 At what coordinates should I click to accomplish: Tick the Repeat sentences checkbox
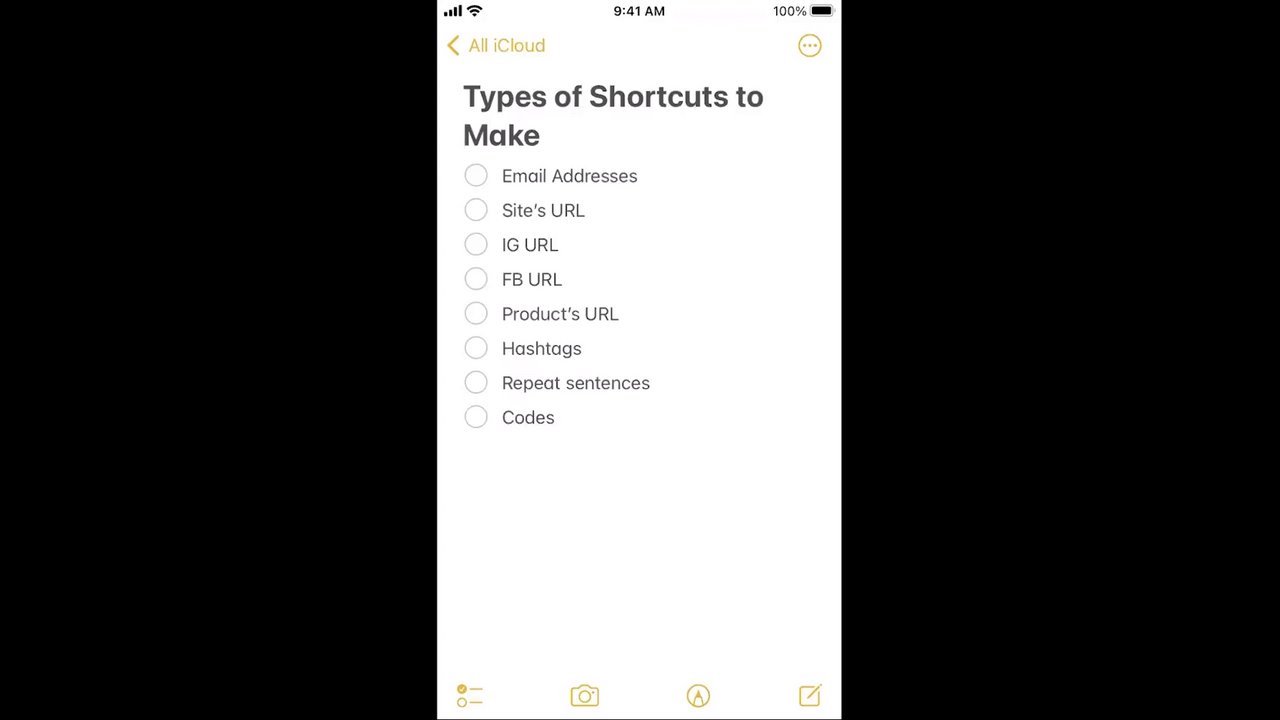pyautogui.click(x=476, y=383)
